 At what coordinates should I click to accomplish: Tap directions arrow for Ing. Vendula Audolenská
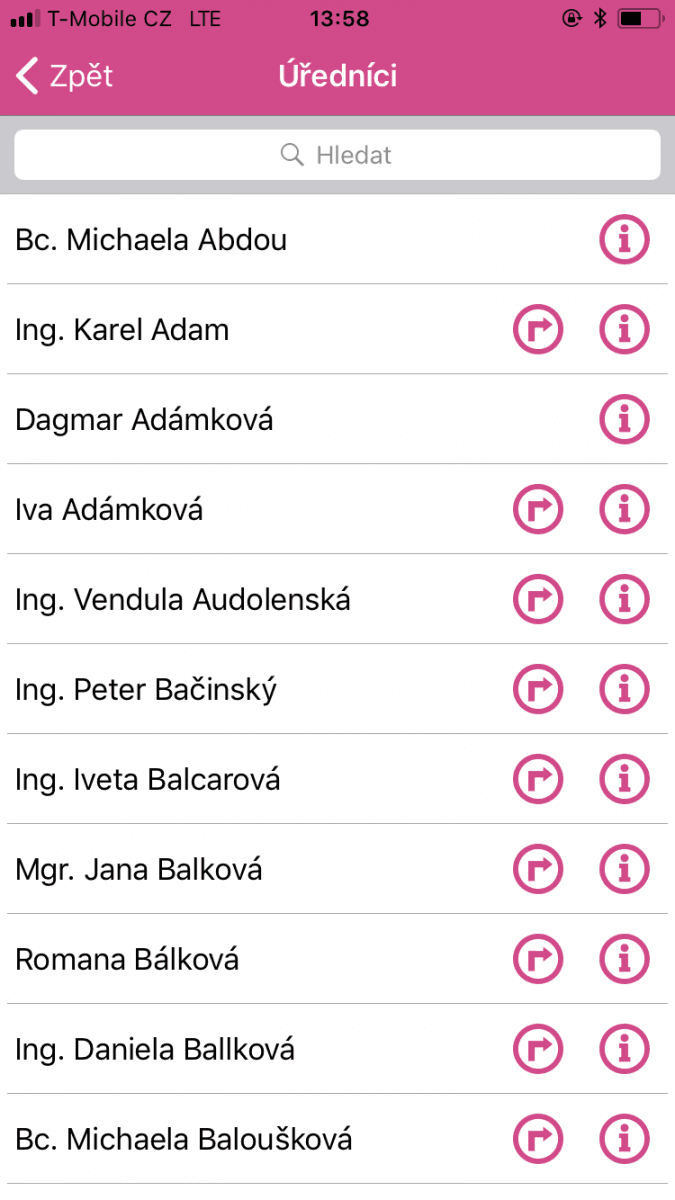[538, 600]
